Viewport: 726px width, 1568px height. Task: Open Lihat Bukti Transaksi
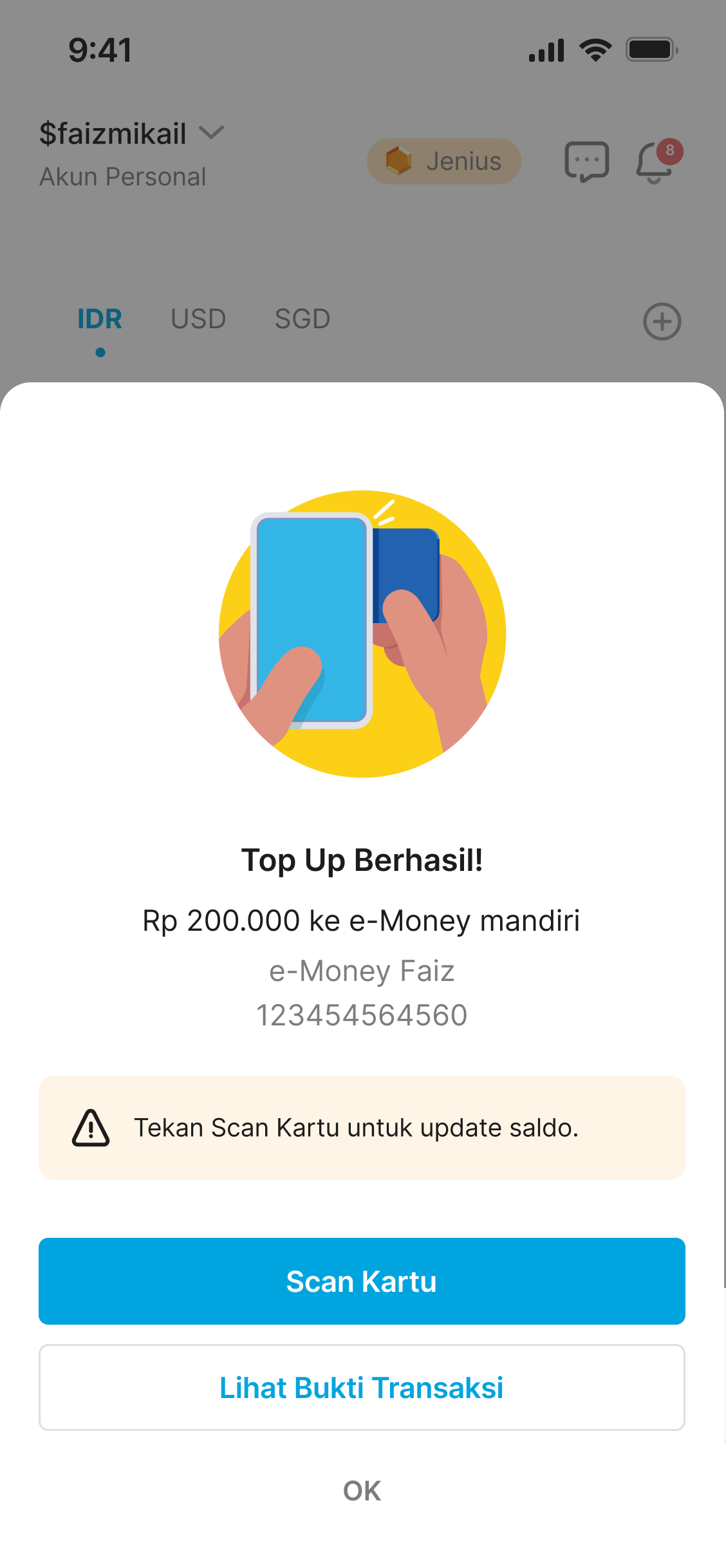[x=362, y=1387]
